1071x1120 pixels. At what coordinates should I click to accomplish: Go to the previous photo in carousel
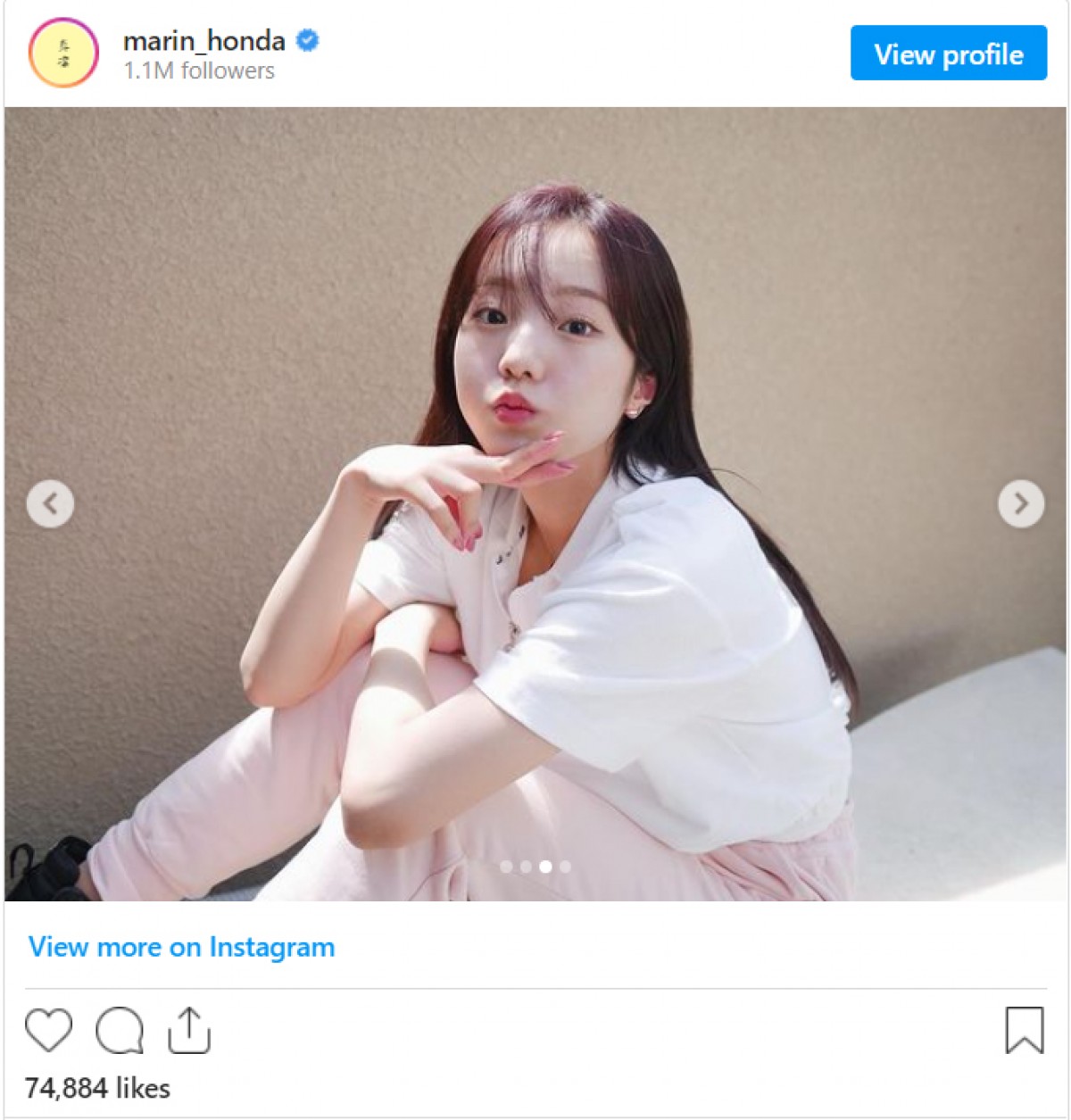point(50,504)
